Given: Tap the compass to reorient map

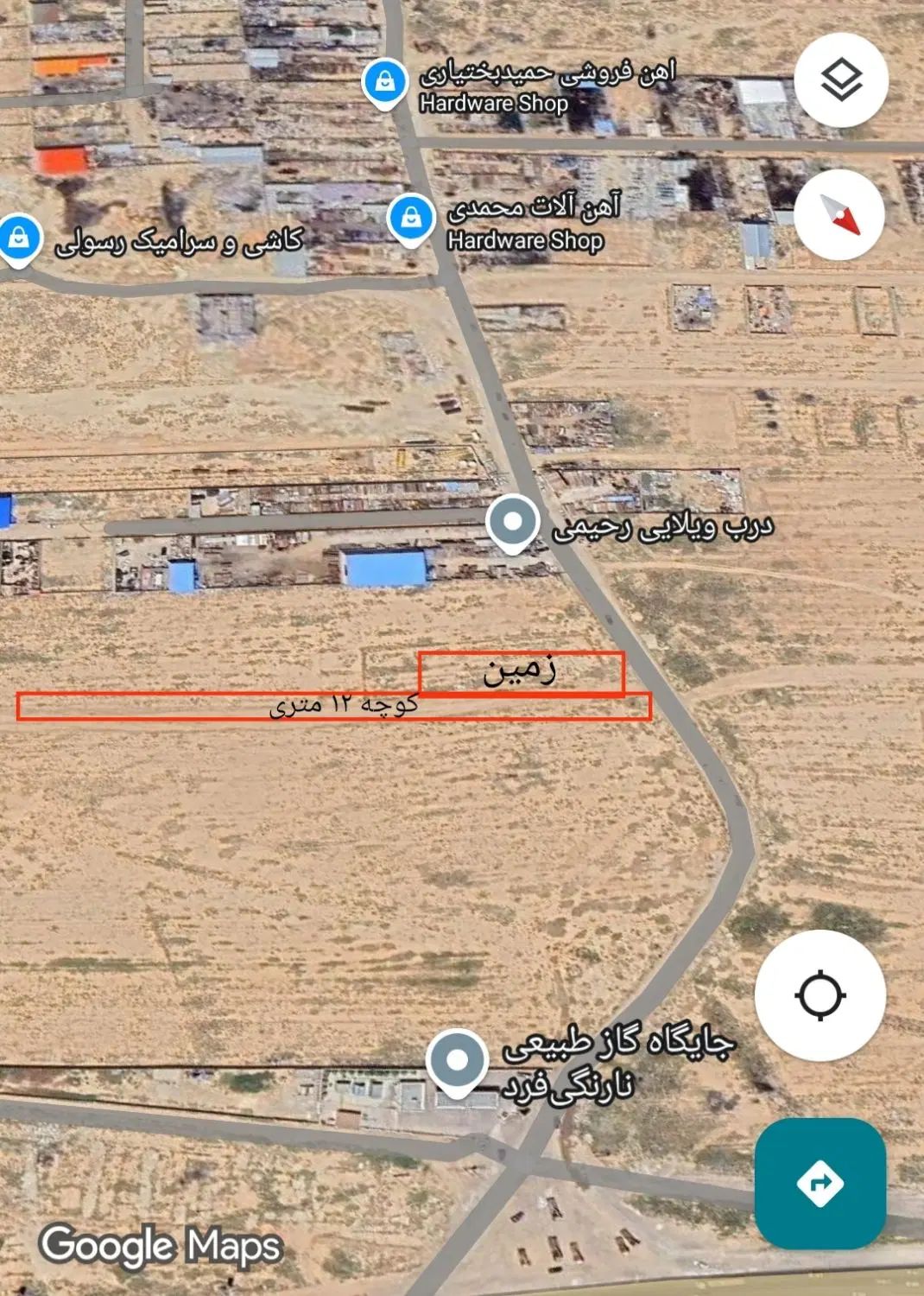Looking at the screenshot, I should 839,215.
